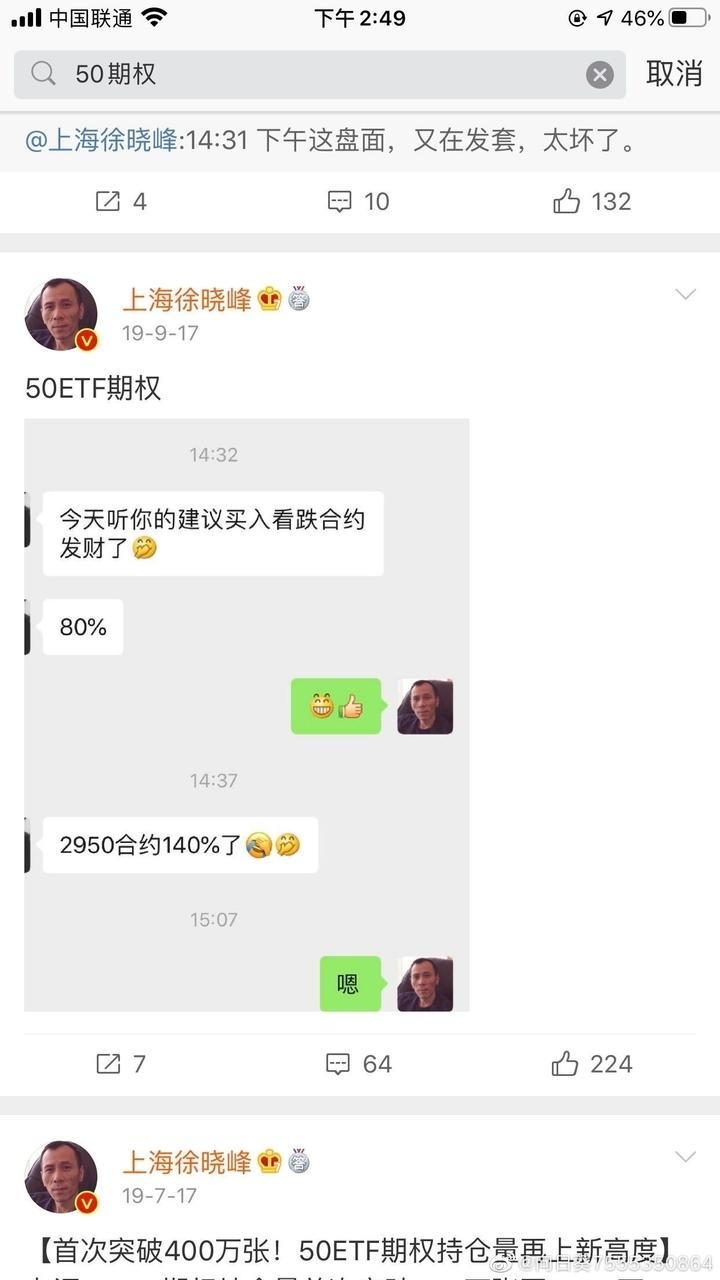Repost the post with 4 reposts
The image size is (720, 1280).
121,201
